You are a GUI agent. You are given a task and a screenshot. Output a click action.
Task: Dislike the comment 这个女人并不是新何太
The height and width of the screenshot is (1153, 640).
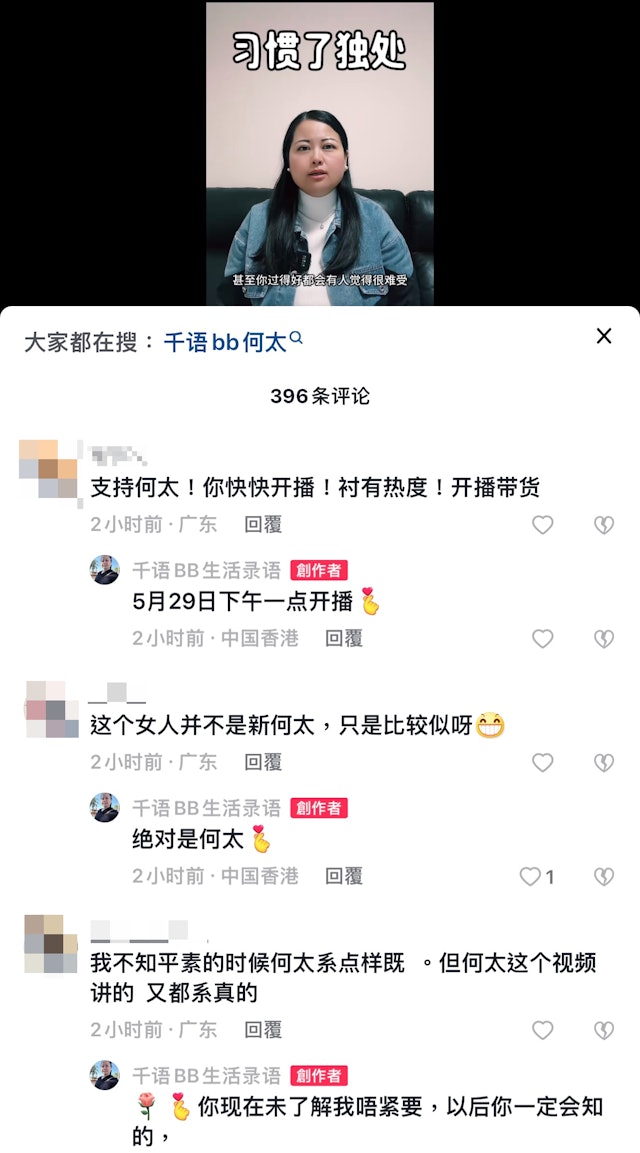click(x=603, y=763)
